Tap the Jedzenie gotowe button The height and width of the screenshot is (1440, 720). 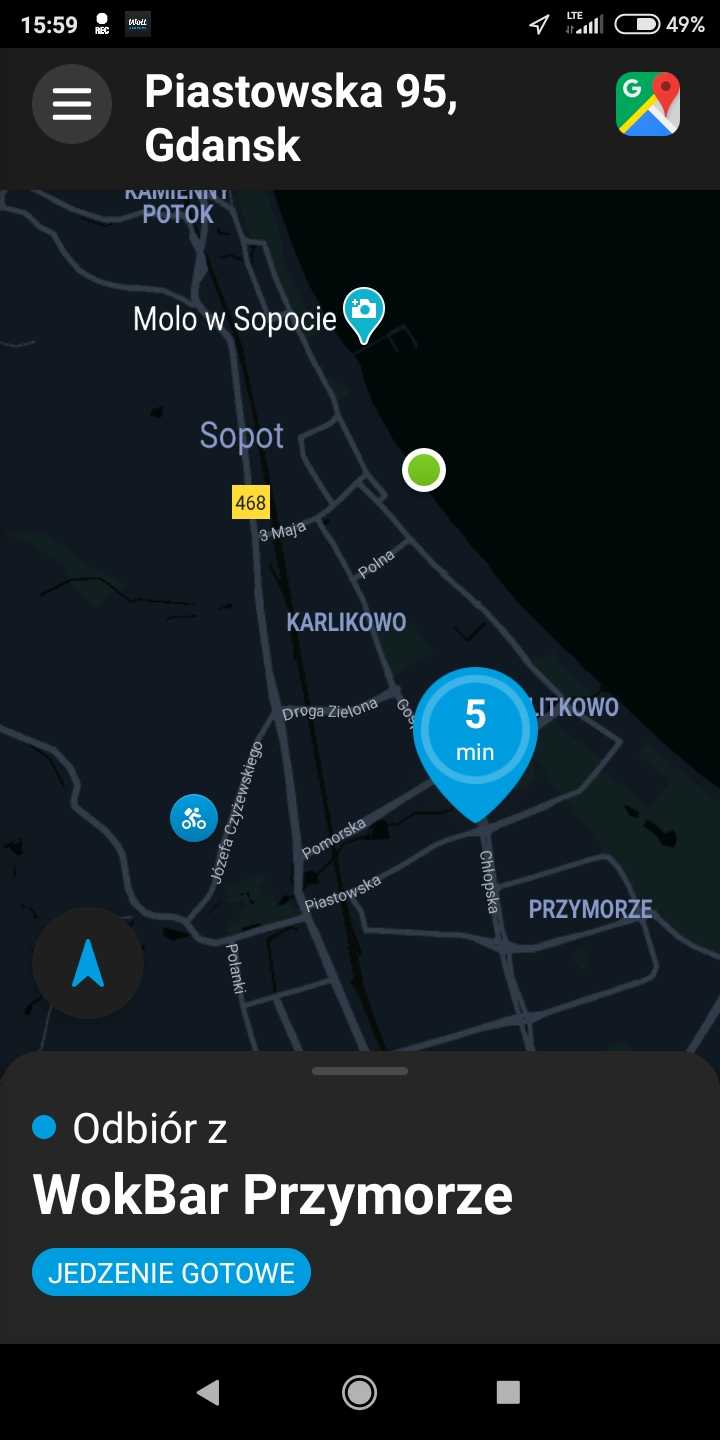(x=171, y=1273)
